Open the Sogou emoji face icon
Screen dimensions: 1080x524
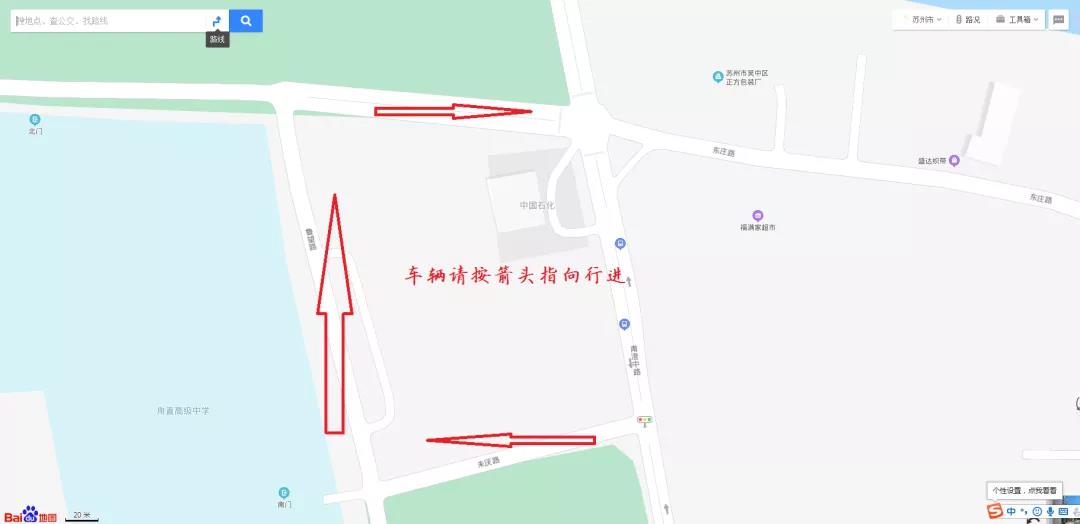tap(1037, 512)
